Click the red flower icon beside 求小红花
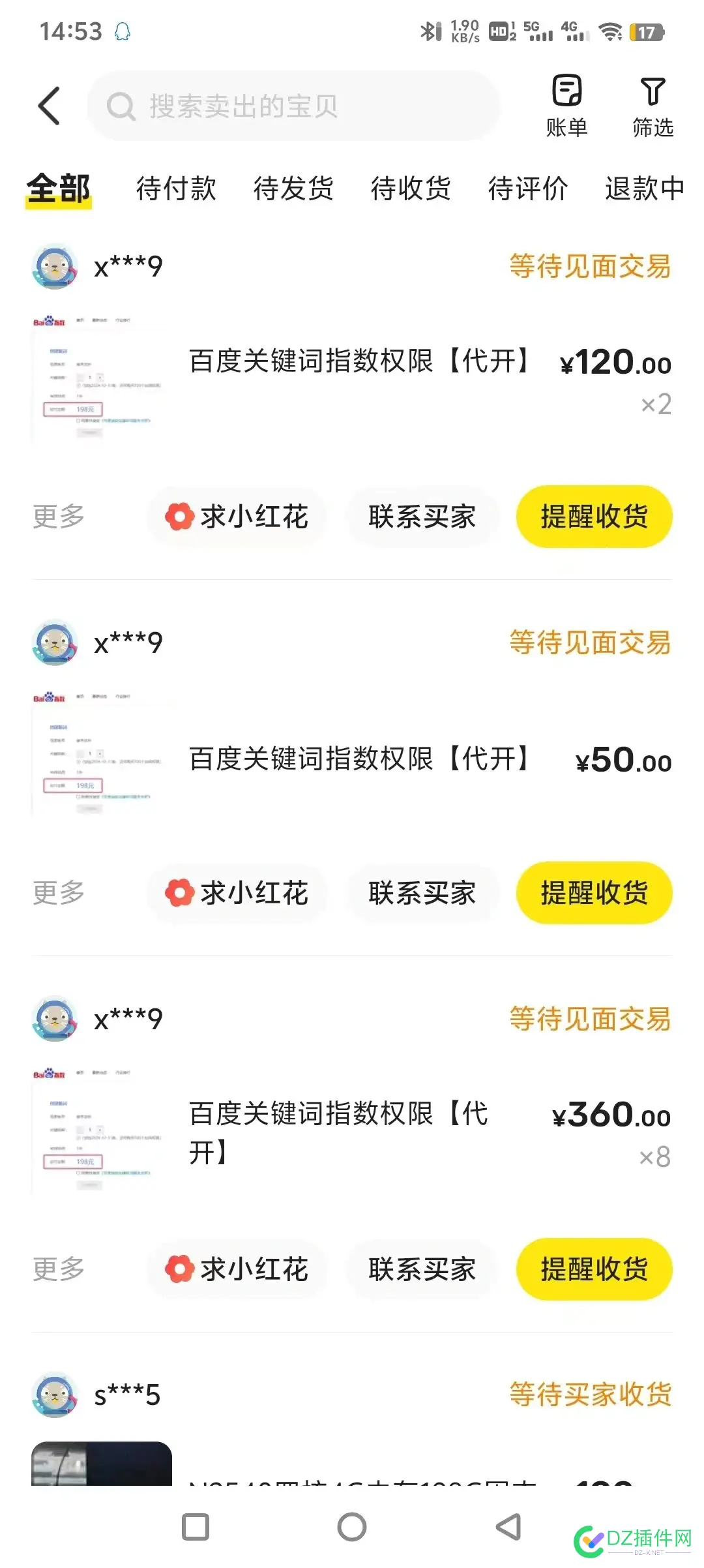 (179, 516)
